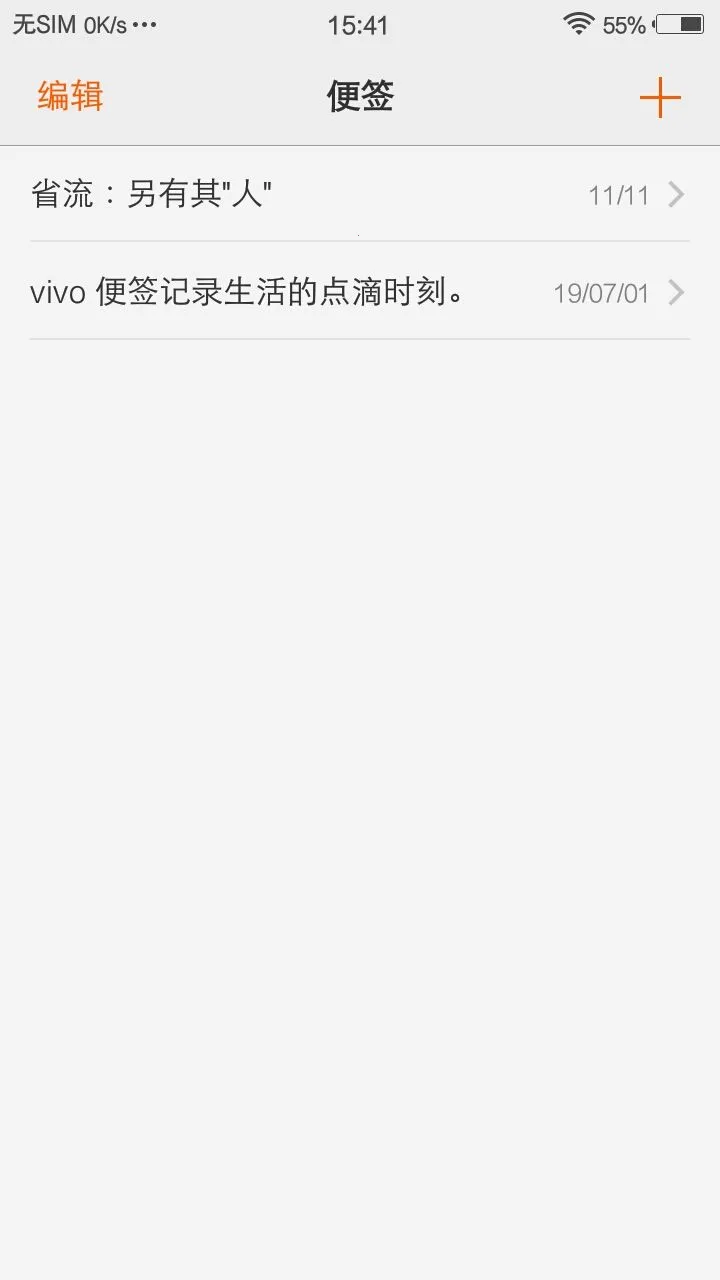Image resolution: width=720 pixels, height=1280 pixels.
Task: Tap the date label 11/11
Action: point(618,194)
